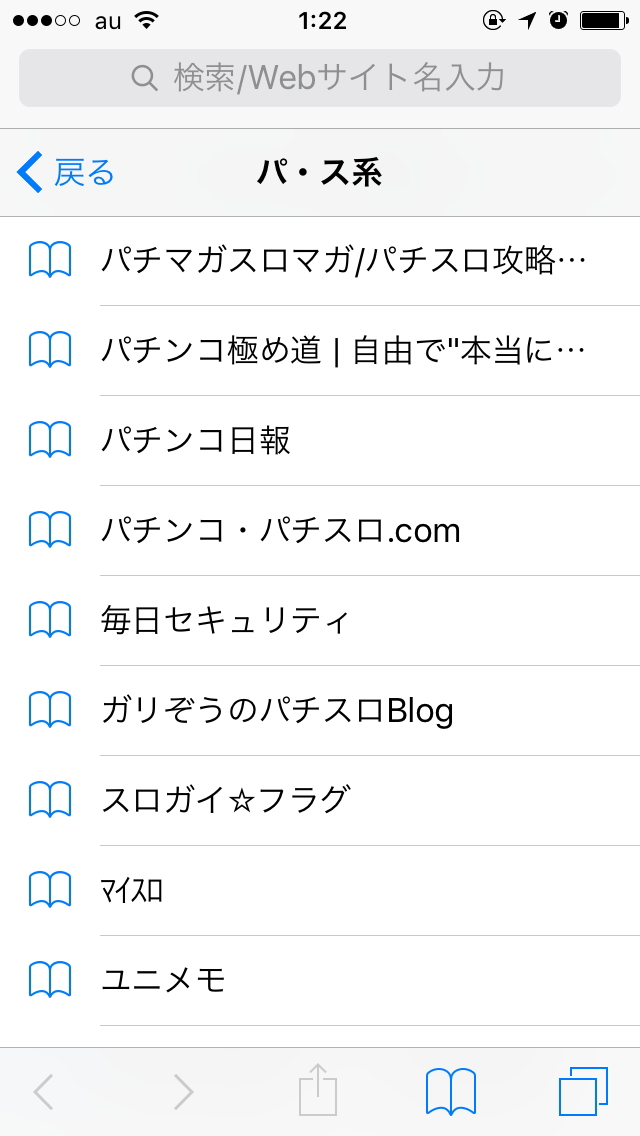Image resolution: width=640 pixels, height=1136 pixels.
Task: Tap the 検索/Webサイト名入力 address field
Action: click(320, 78)
